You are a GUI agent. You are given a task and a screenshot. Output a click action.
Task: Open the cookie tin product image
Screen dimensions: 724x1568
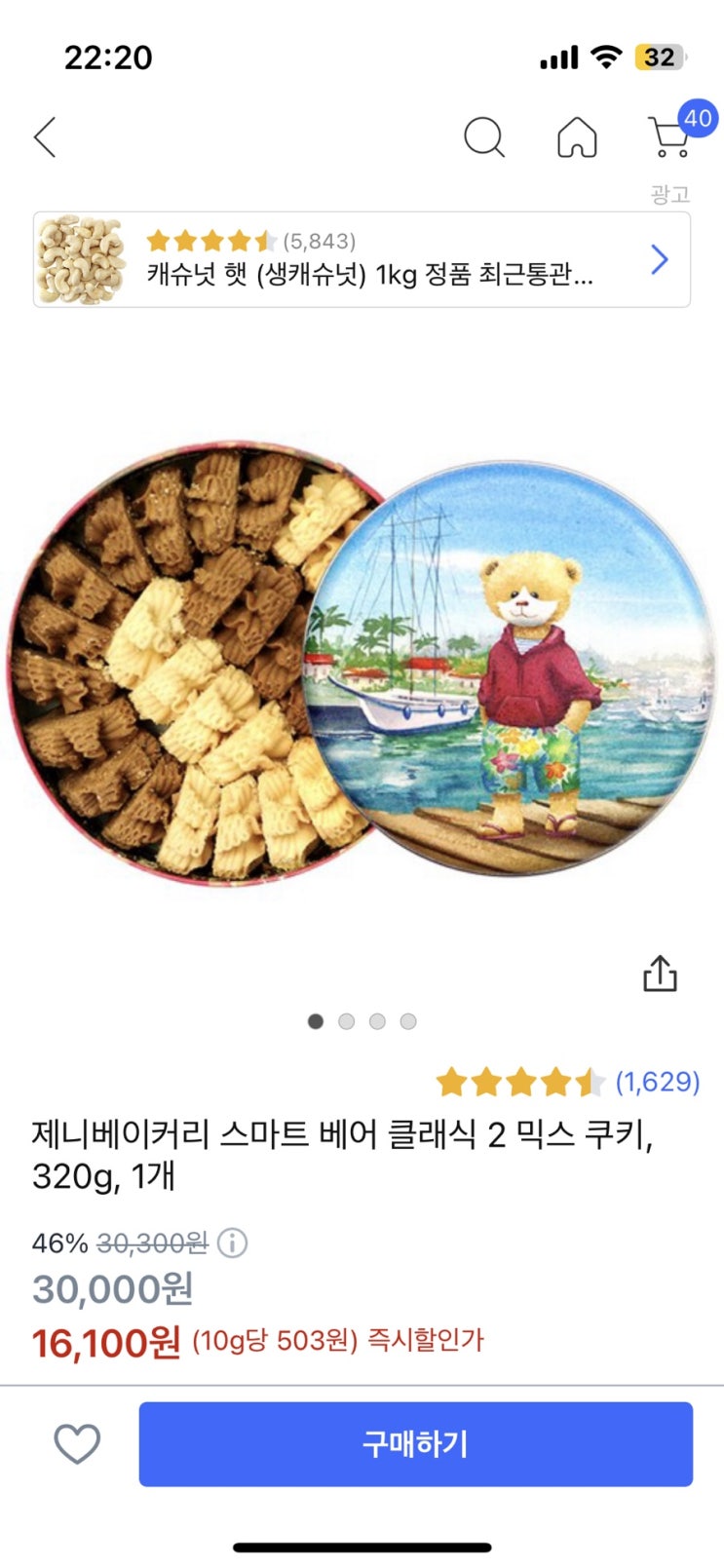point(362,668)
